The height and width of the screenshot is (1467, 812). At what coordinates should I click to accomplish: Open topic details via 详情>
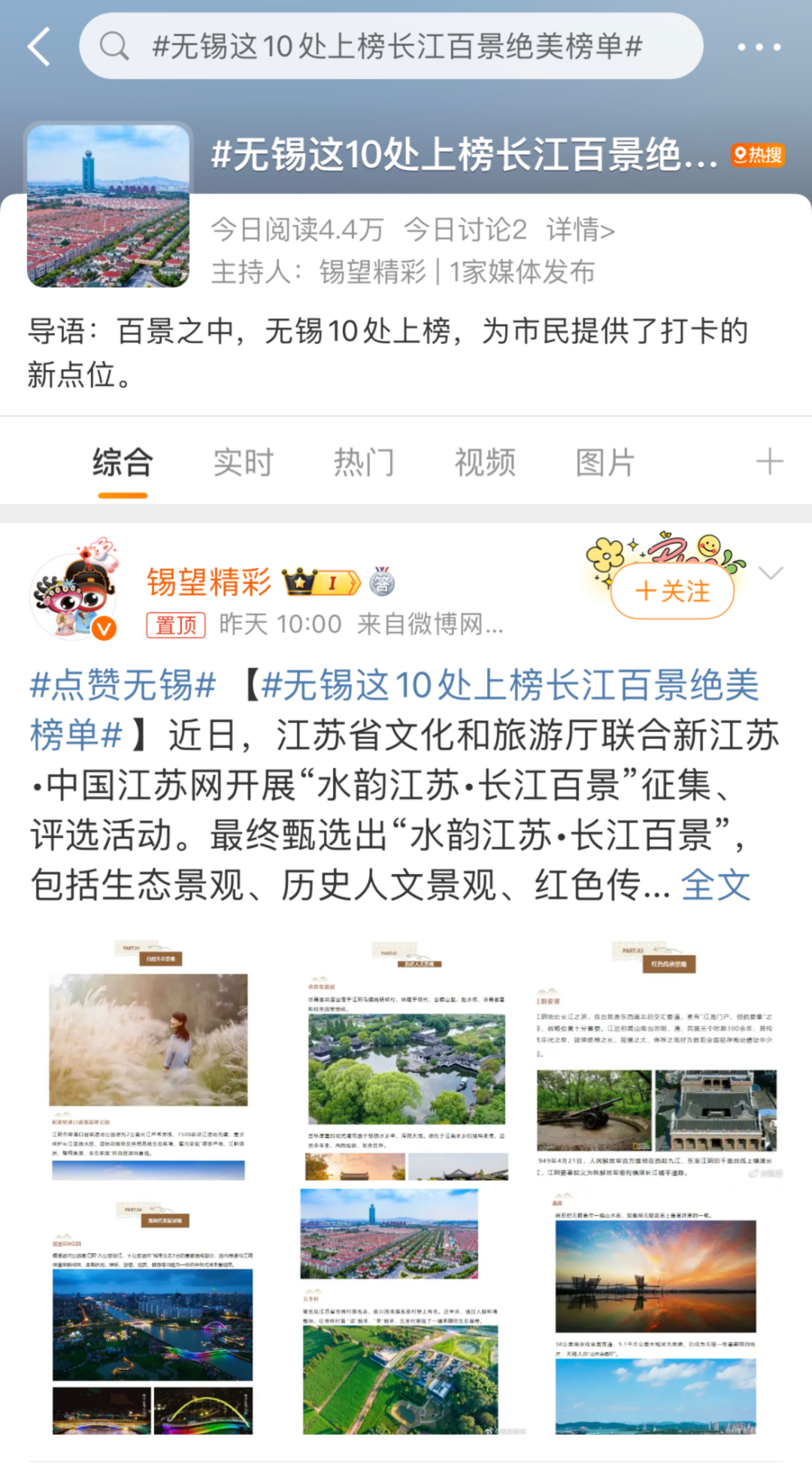[x=580, y=229]
